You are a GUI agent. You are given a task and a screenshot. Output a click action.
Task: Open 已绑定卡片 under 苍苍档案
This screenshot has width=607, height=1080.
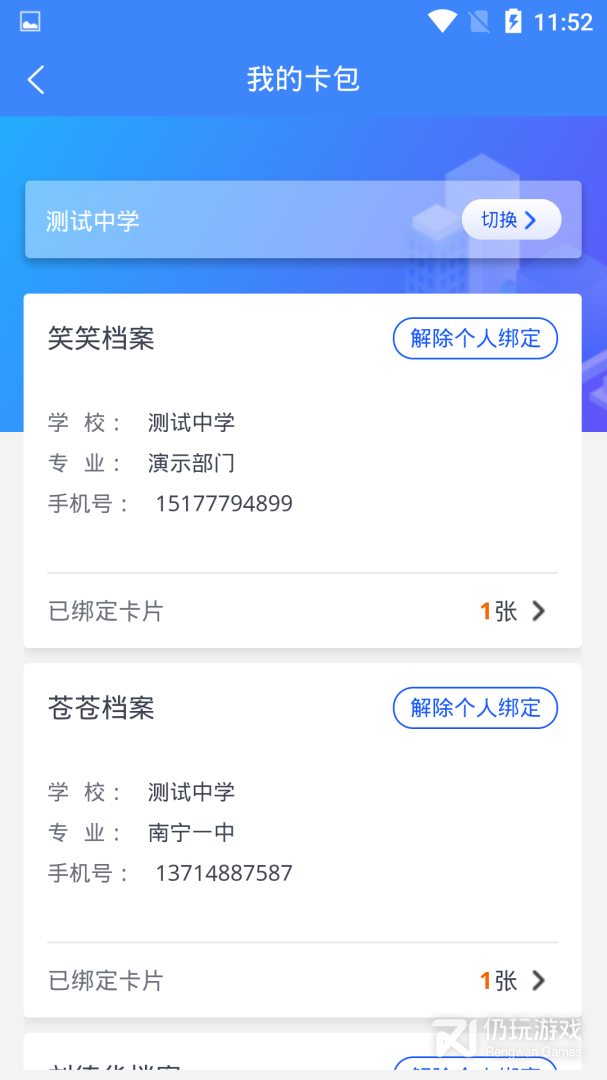click(x=302, y=980)
